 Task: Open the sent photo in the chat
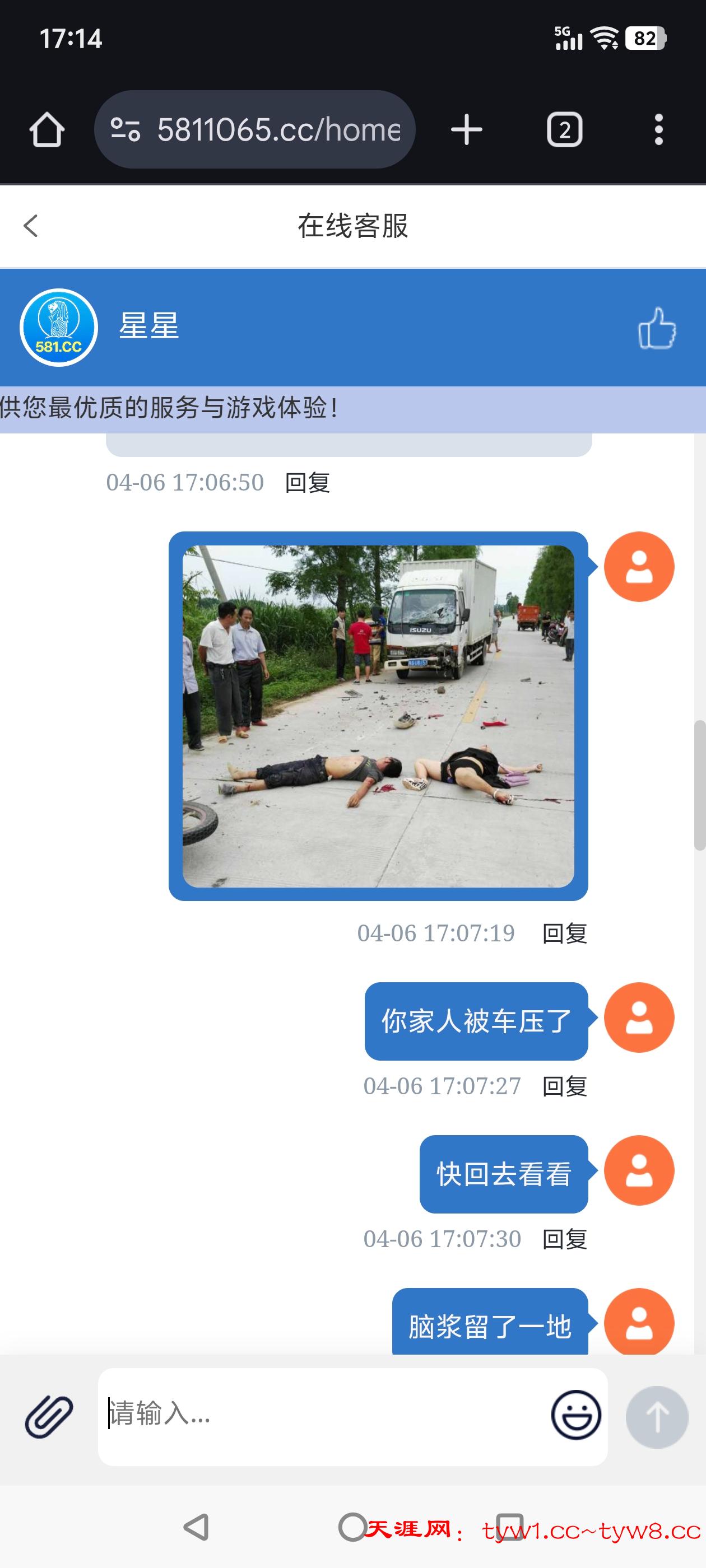[x=378, y=716]
